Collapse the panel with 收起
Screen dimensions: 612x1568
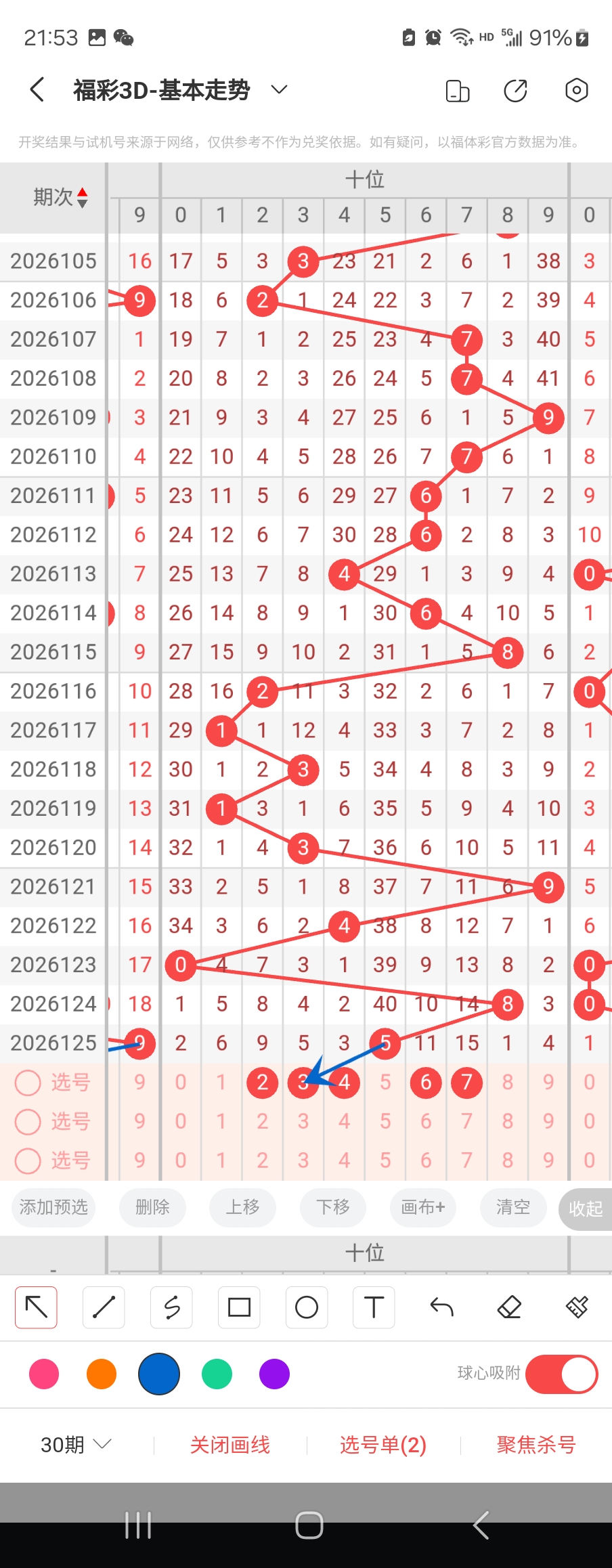[586, 1208]
